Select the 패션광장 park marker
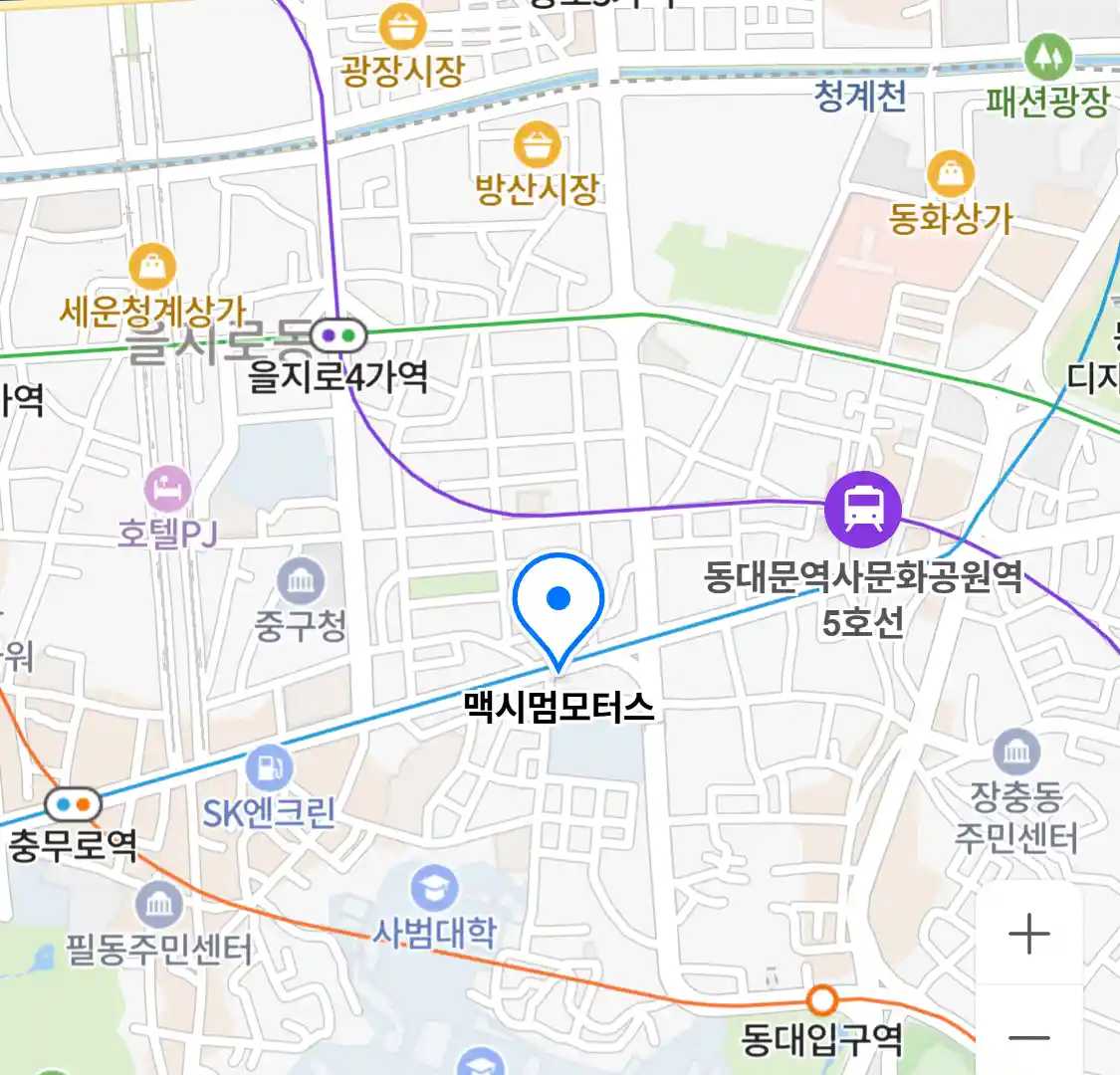Viewport: 1120px width, 1075px height. (1047, 57)
